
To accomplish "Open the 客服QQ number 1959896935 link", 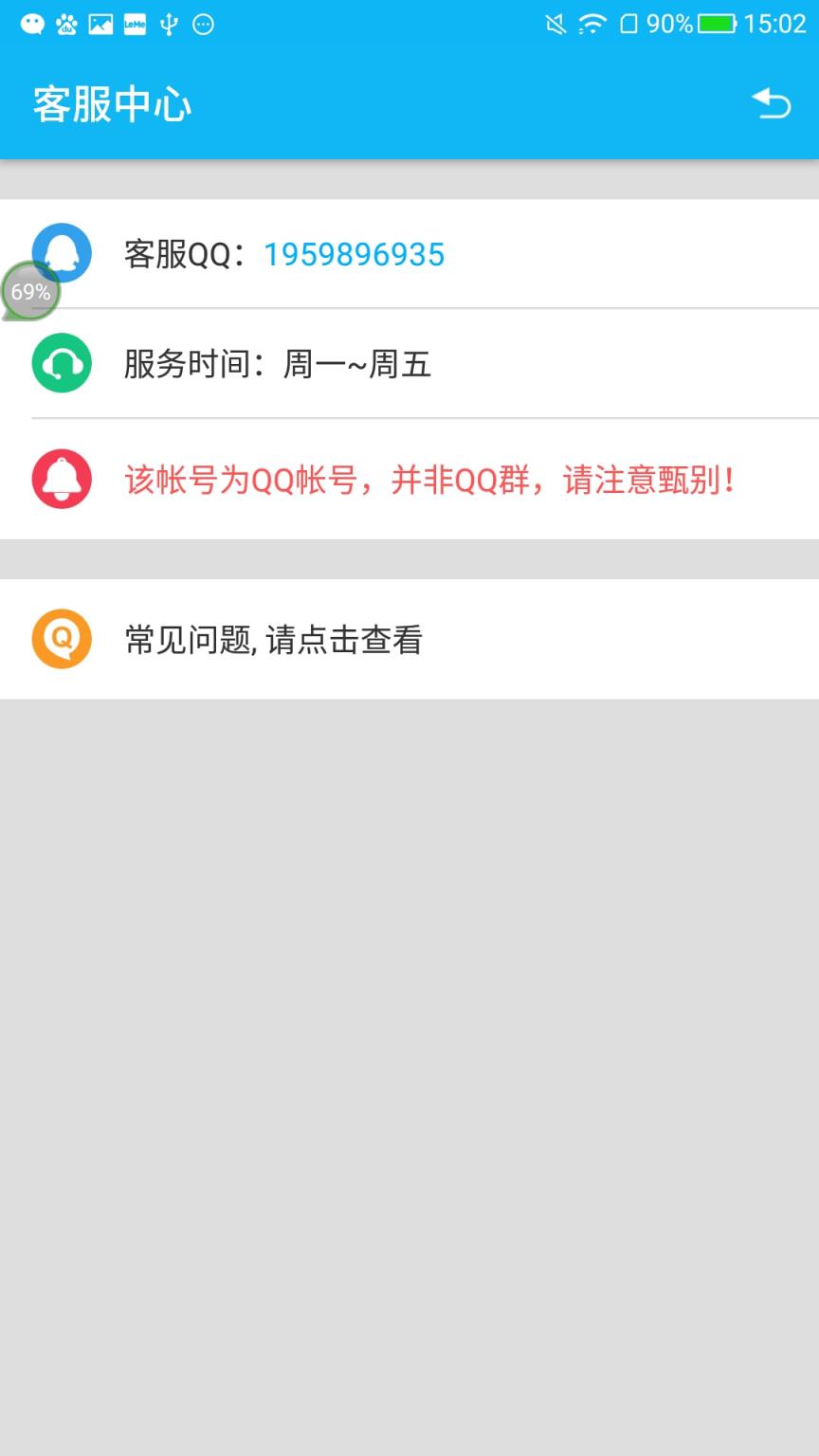I will pyautogui.click(x=353, y=253).
